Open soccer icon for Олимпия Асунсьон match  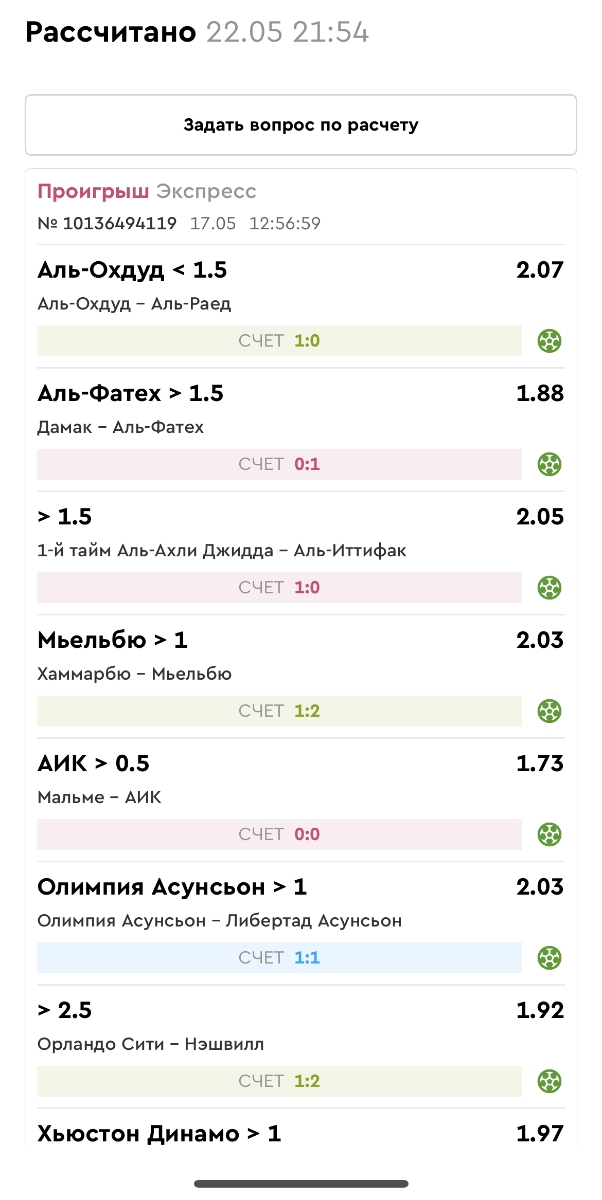tap(549, 958)
